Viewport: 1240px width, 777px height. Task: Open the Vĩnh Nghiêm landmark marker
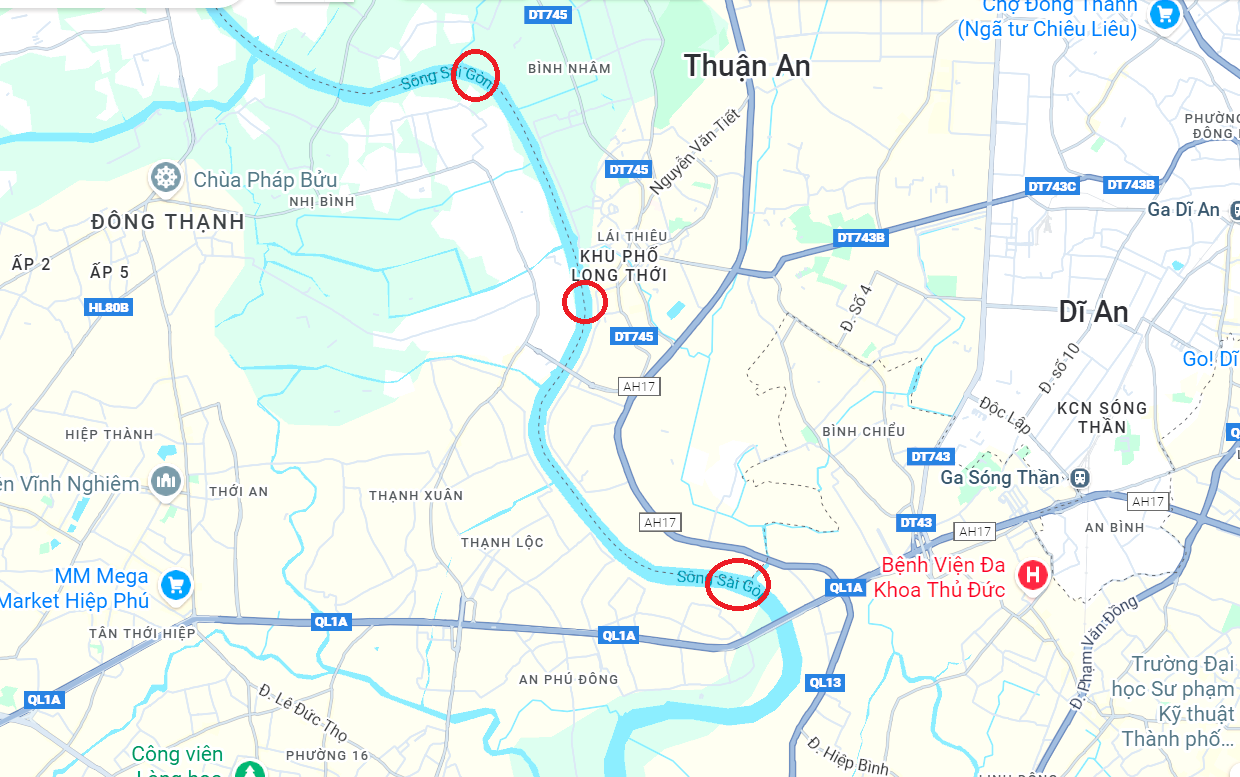[x=165, y=482]
